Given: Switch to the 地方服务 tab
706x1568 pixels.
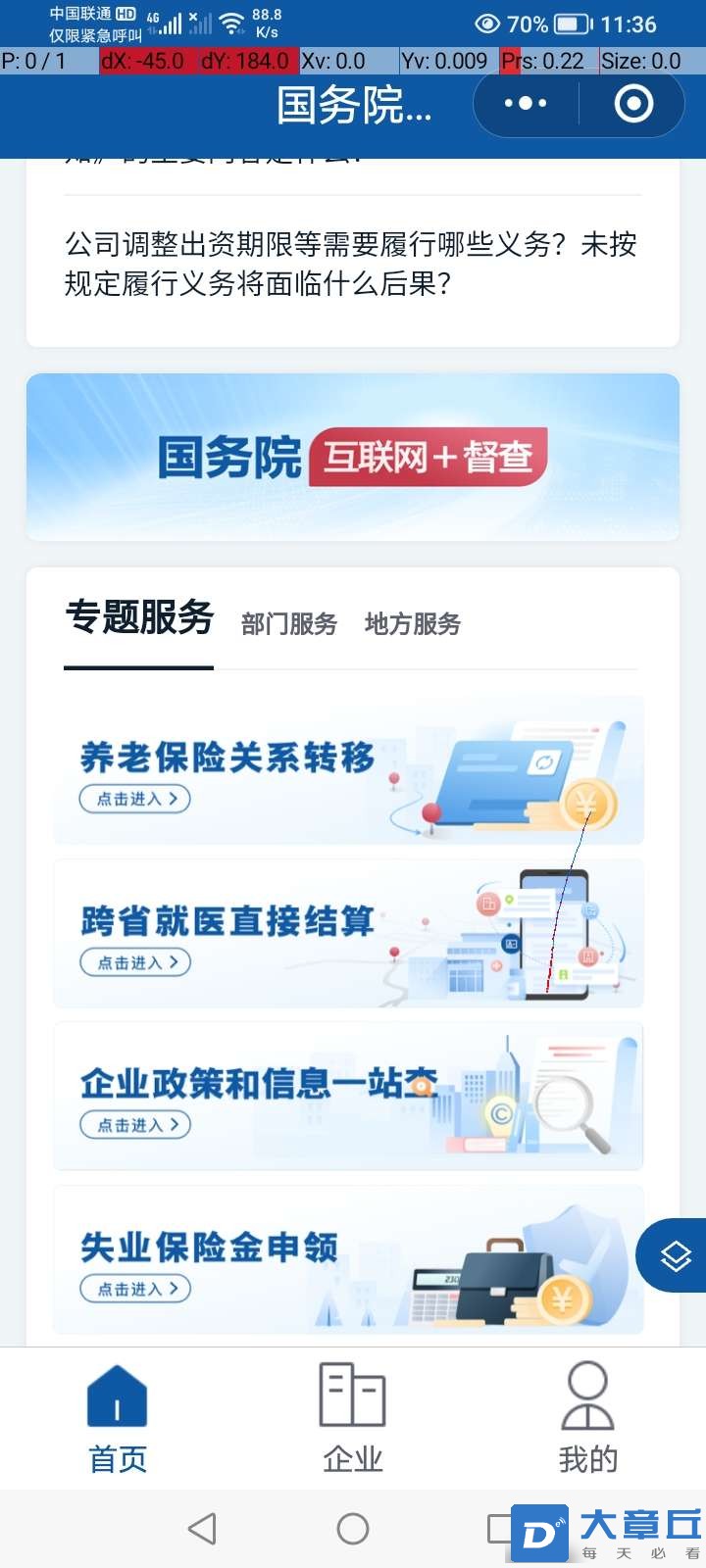Looking at the screenshot, I should pyautogui.click(x=413, y=623).
